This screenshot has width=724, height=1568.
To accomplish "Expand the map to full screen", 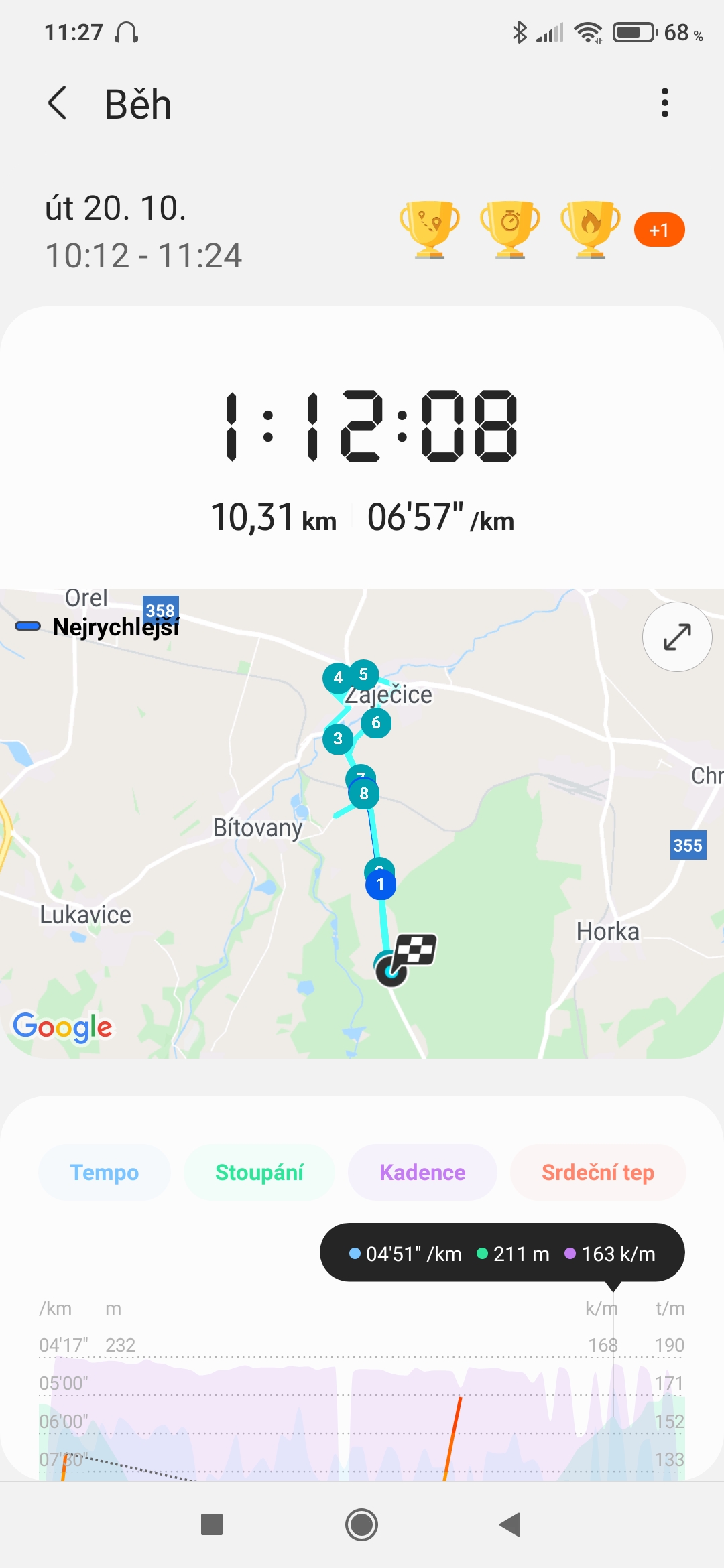I will point(677,637).
